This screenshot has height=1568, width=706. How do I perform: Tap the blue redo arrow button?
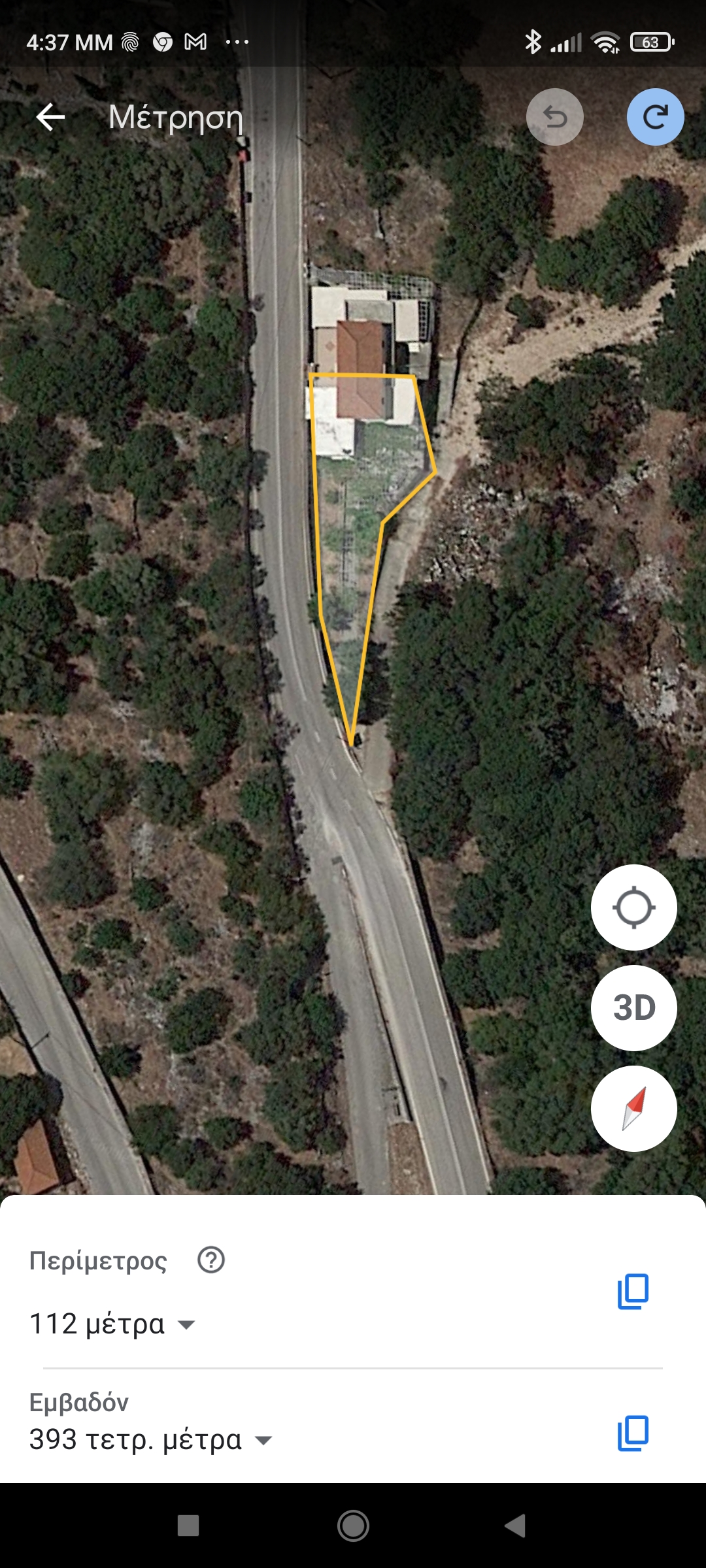click(x=655, y=118)
